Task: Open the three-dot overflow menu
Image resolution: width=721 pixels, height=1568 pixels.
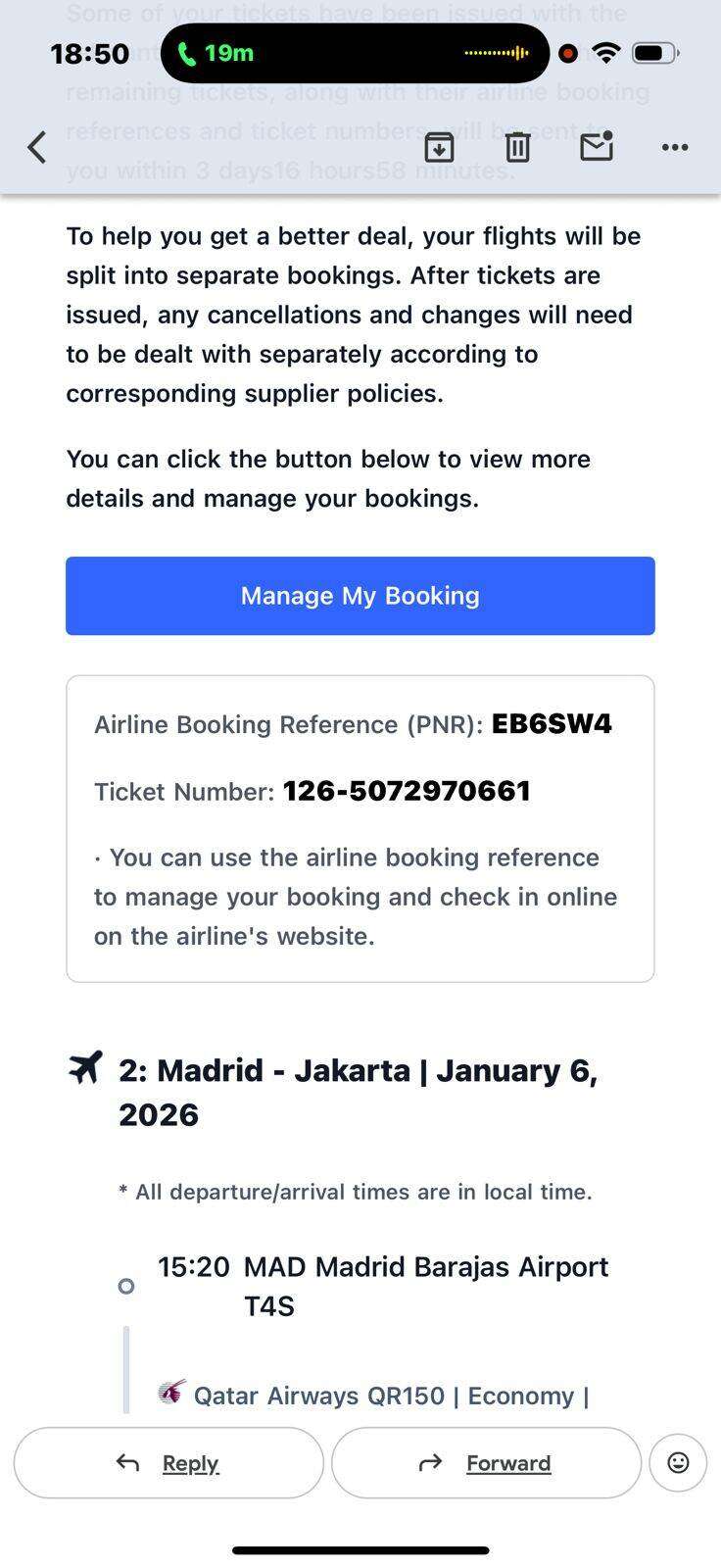Action: [675, 148]
